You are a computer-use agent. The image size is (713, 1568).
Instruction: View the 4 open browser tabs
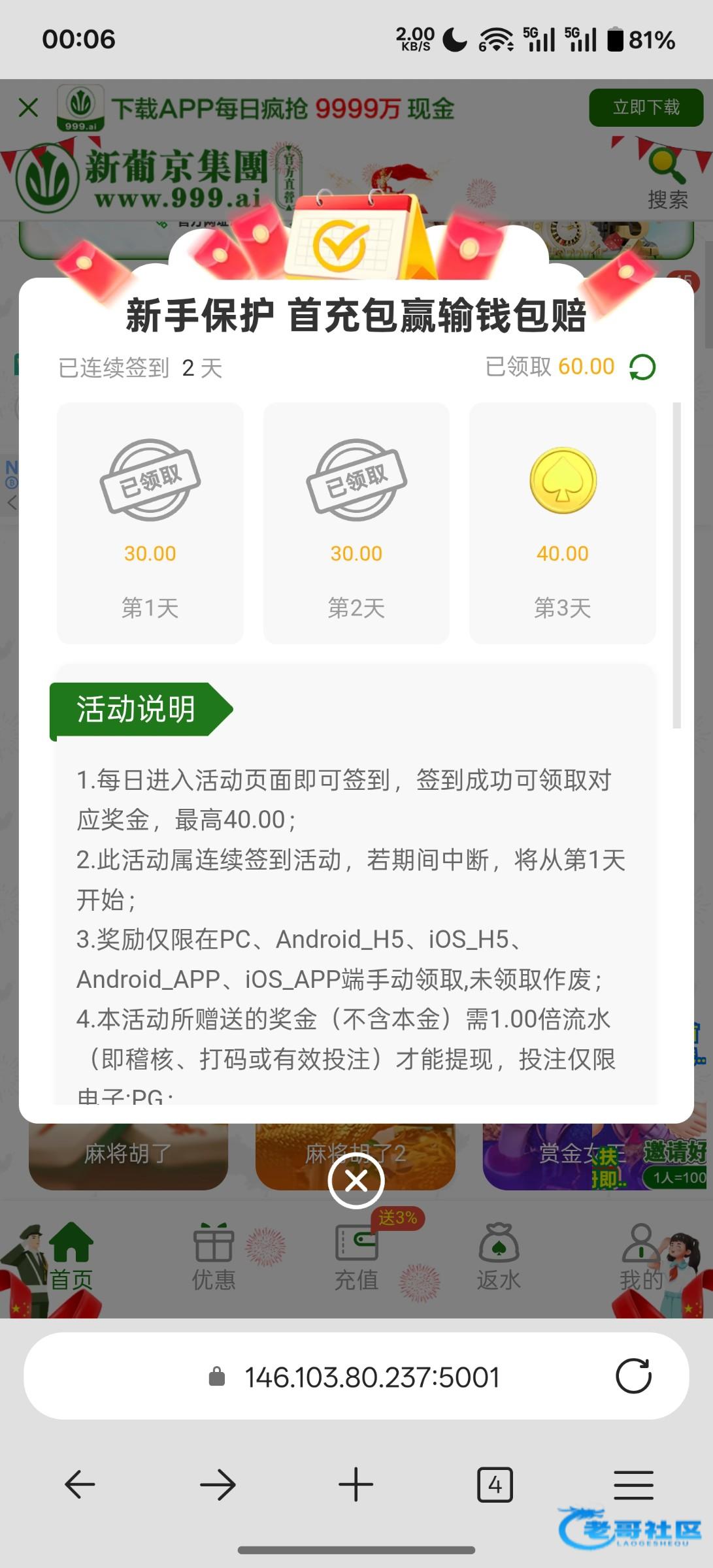pos(495,1484)
